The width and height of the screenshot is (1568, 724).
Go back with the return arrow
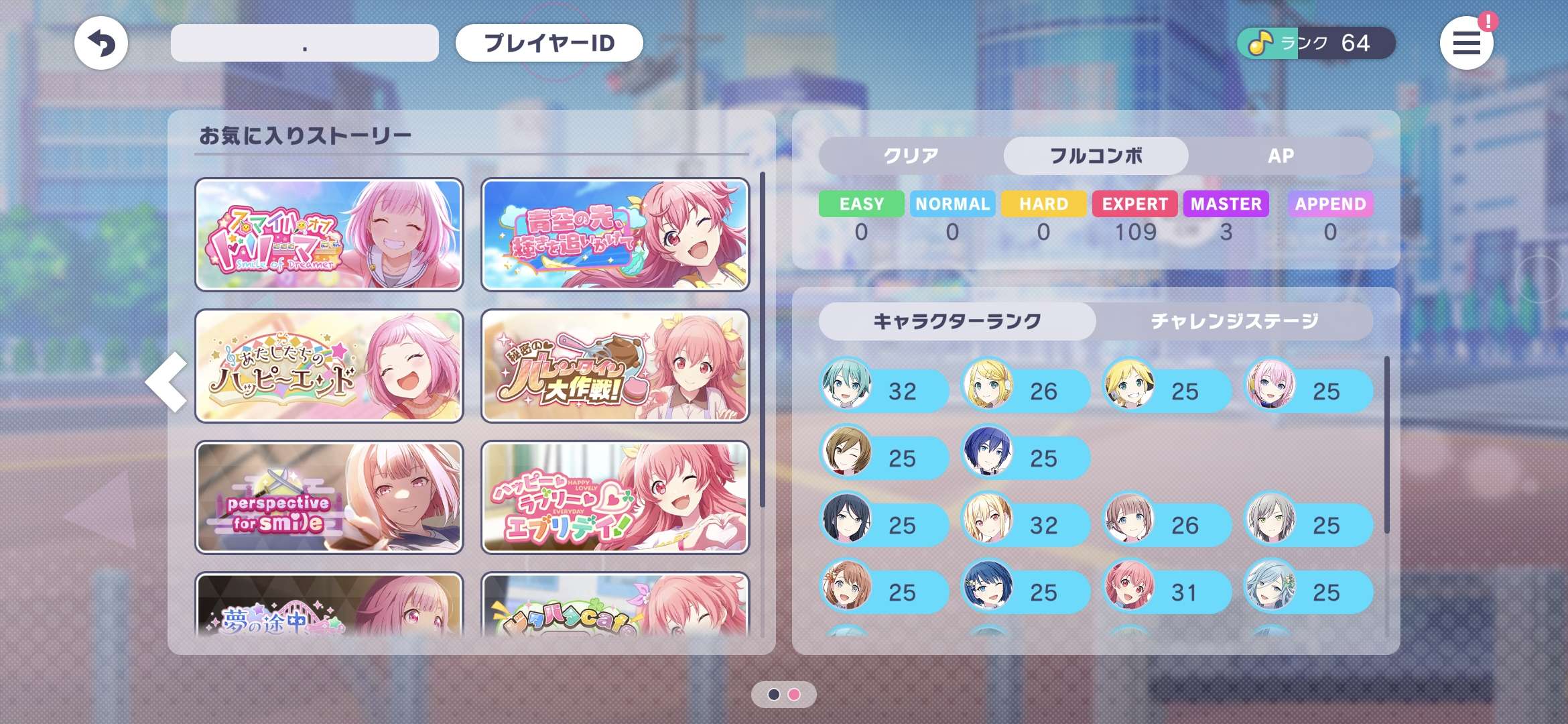tap(101, 44)
